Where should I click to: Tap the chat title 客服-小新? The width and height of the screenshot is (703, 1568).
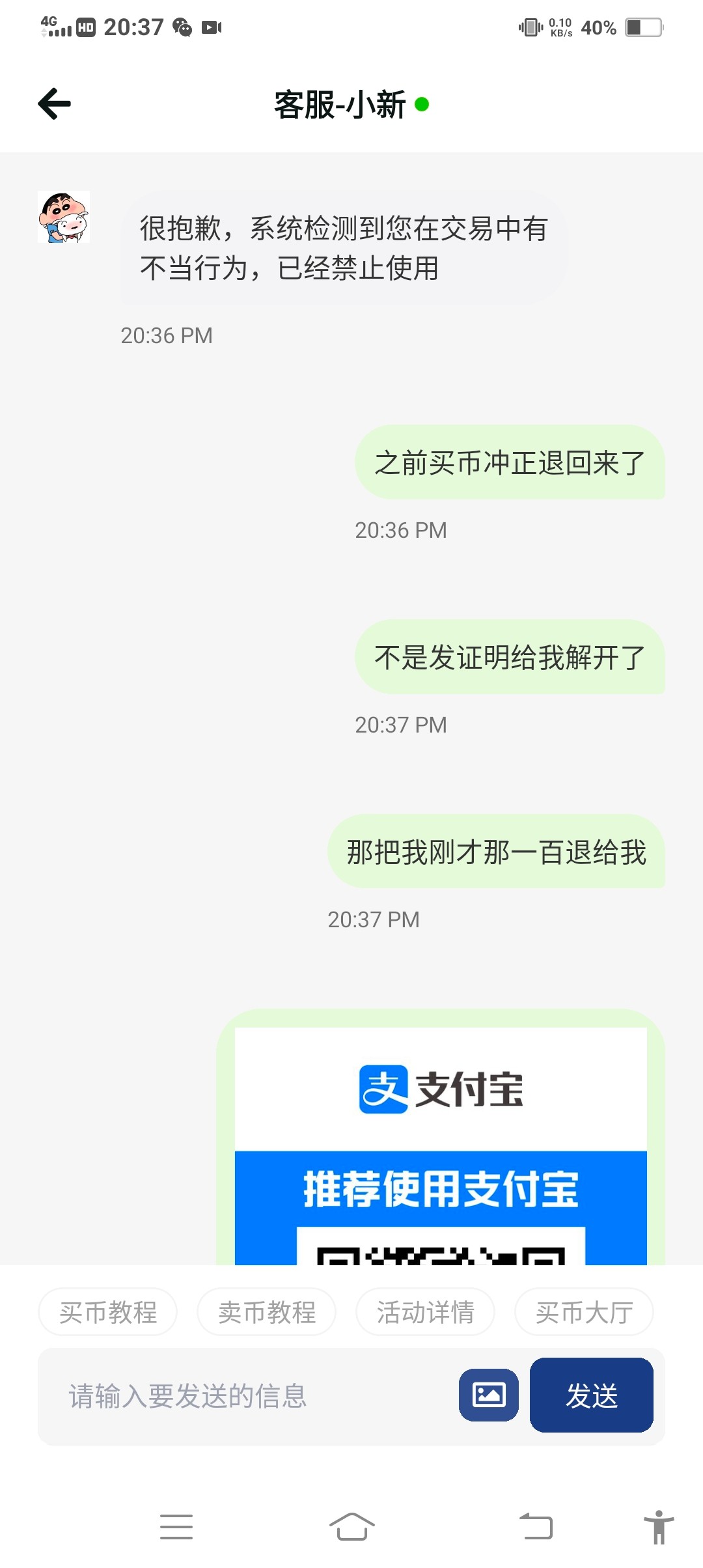pos(338,103)
